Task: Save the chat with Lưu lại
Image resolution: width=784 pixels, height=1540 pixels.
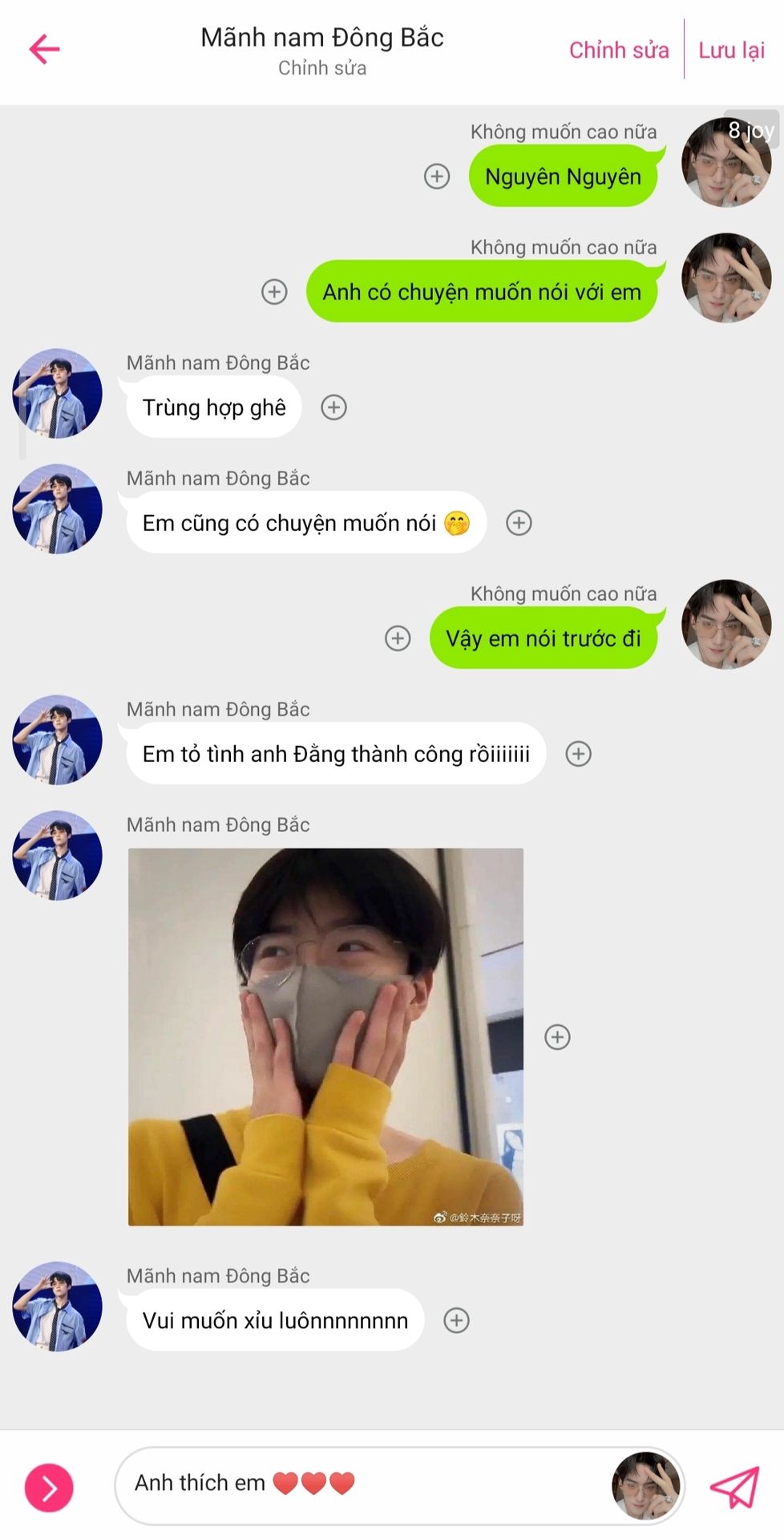Action: tap(730, 50)
